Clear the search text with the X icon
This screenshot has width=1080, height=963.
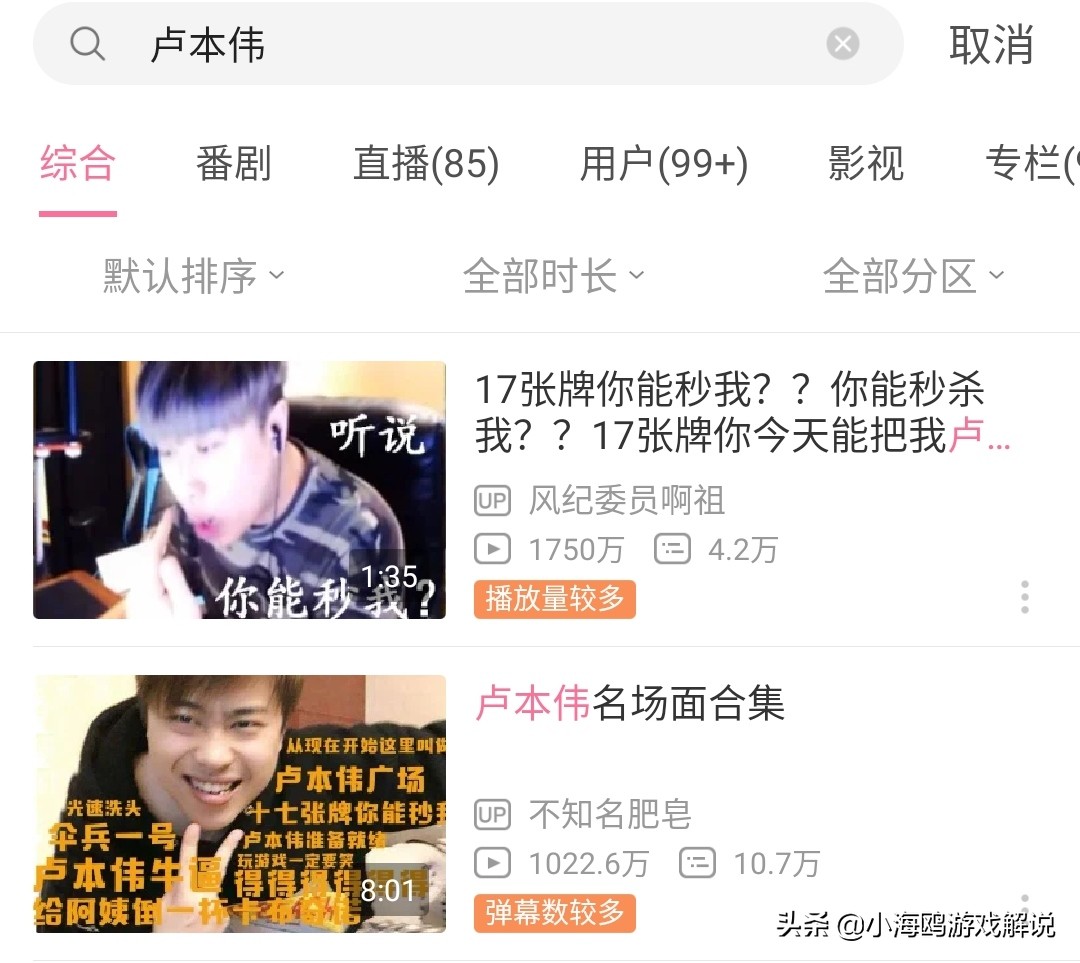[842, 44]
